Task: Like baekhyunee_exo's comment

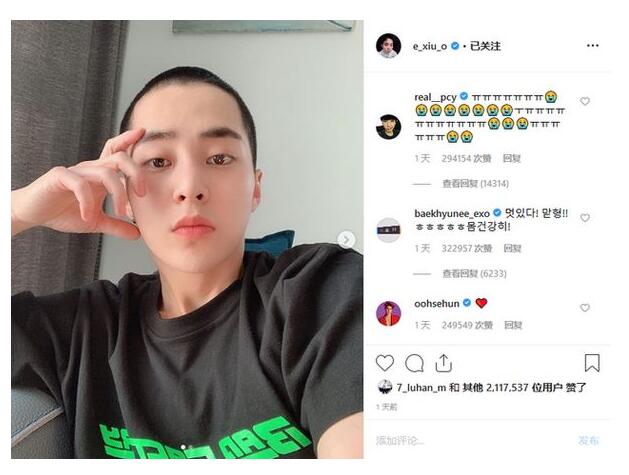Action: pyautogui.click(x=585, y=217)
